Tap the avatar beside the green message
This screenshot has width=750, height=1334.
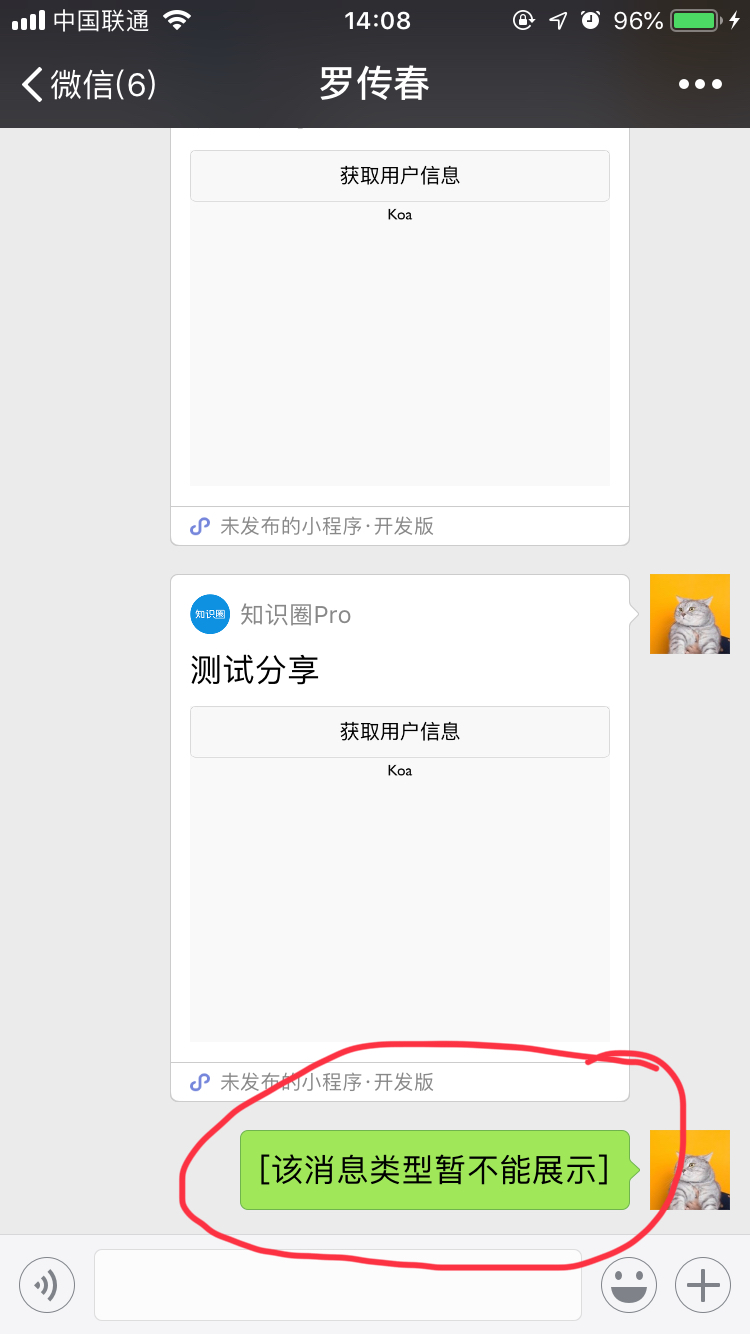coord(690,1170)
